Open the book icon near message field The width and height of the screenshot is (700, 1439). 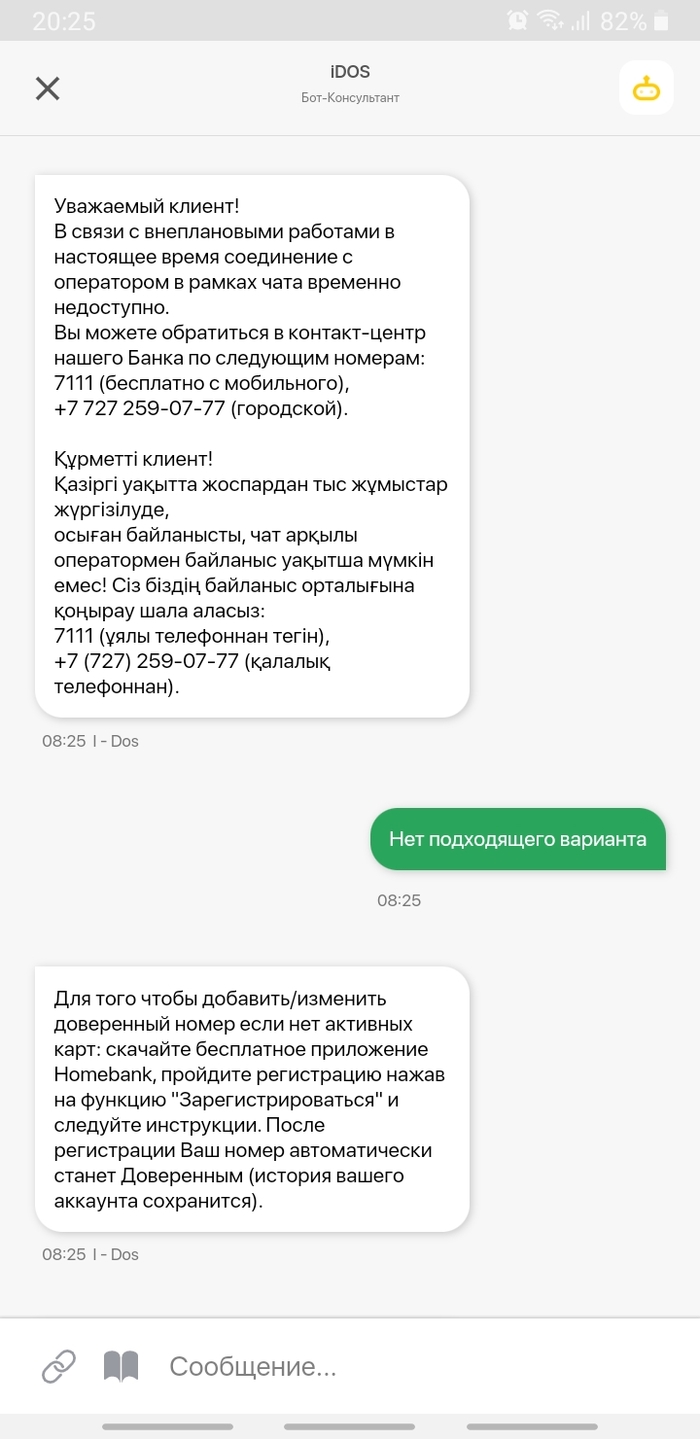click(121, 1366)
